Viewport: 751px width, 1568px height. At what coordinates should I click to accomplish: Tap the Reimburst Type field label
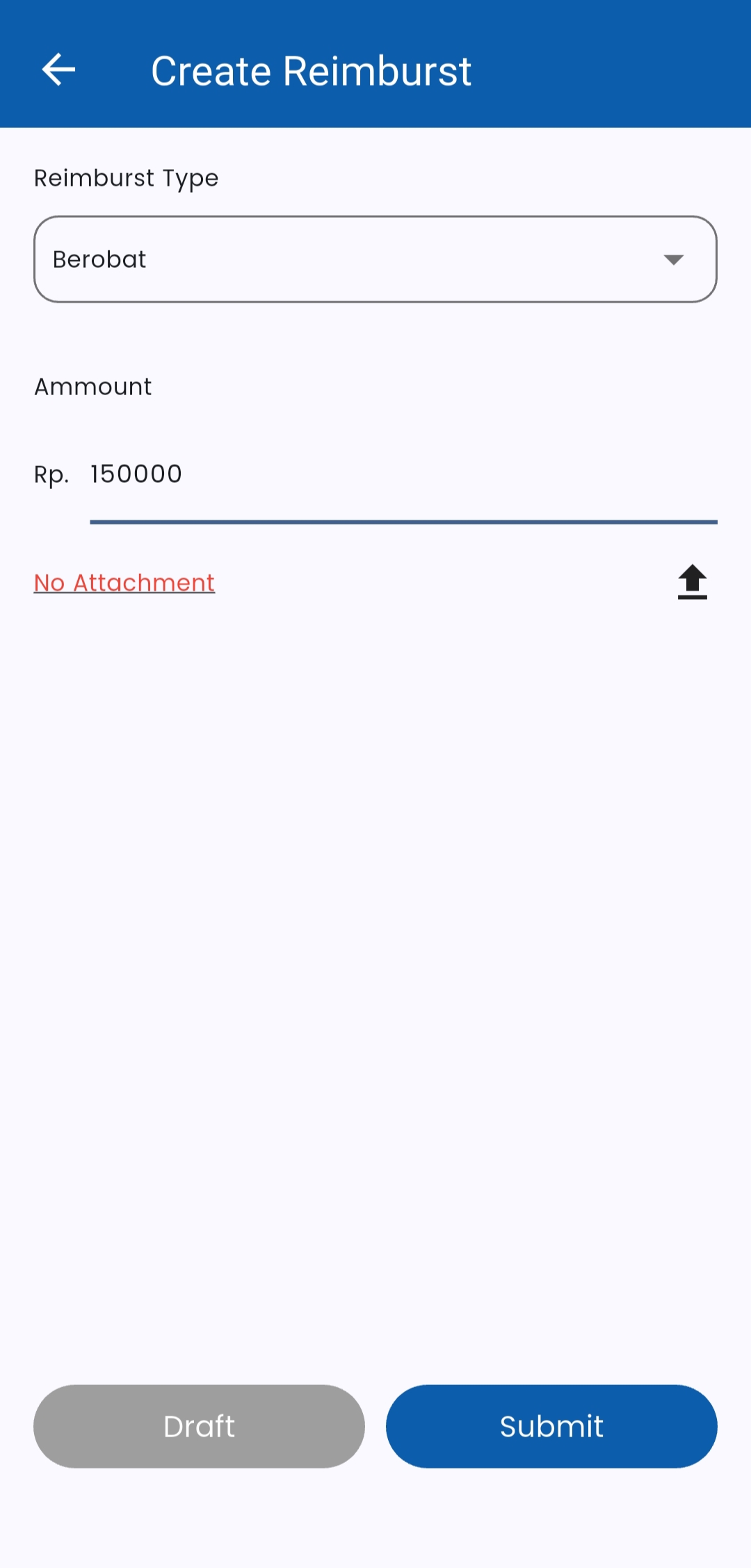click(x=127, y=178)
